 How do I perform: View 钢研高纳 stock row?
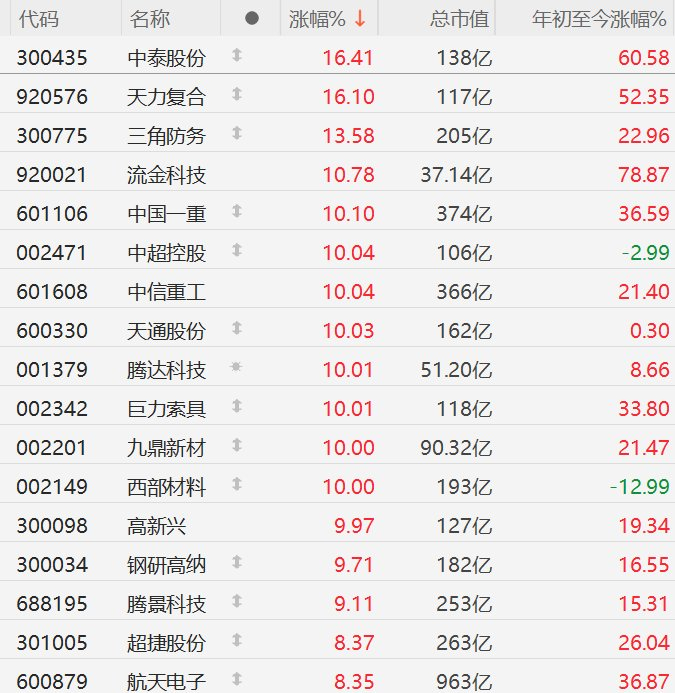coord(167,565)
